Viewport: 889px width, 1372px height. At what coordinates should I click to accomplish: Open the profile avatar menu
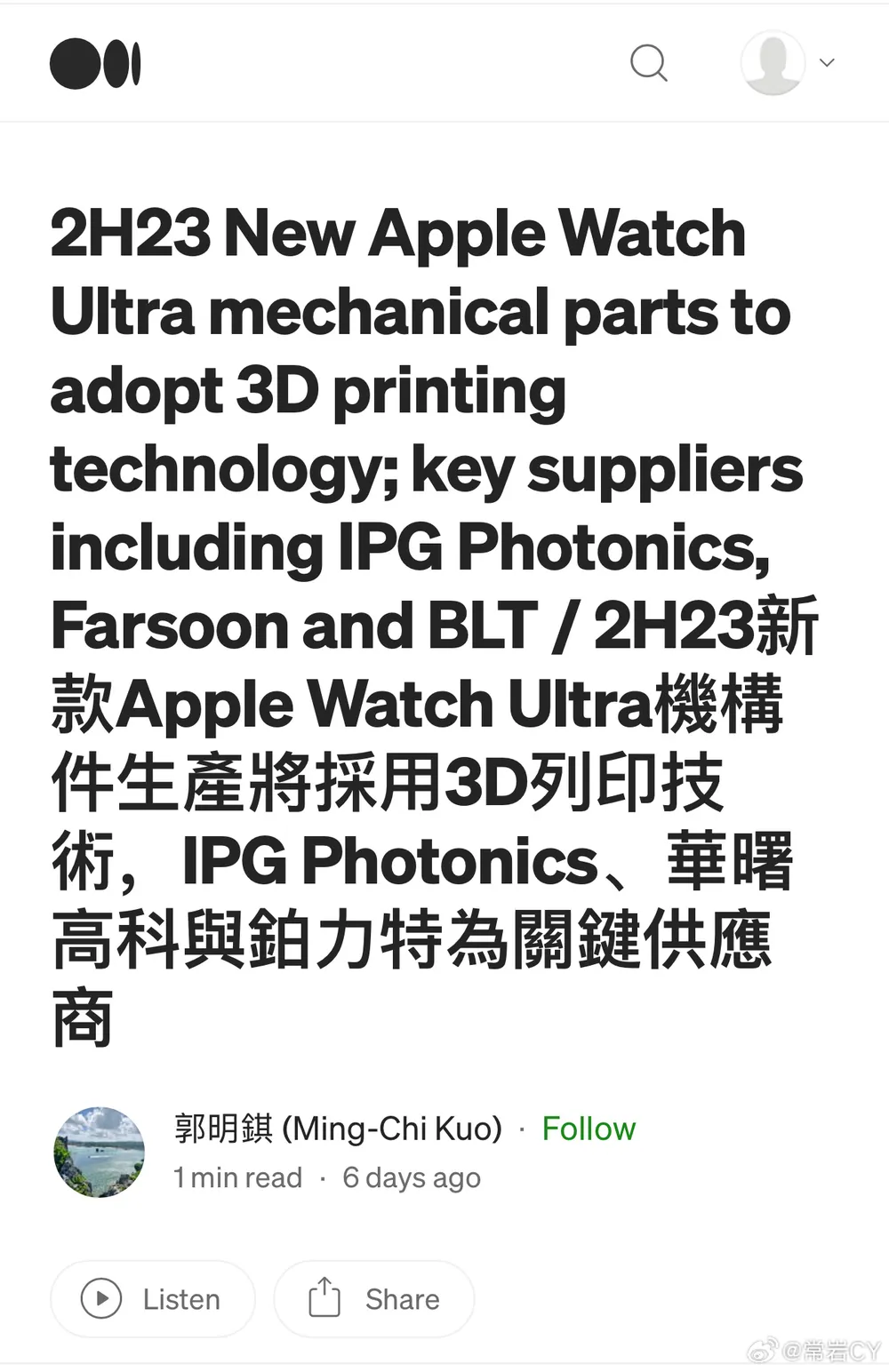click(x=773, y=63)
